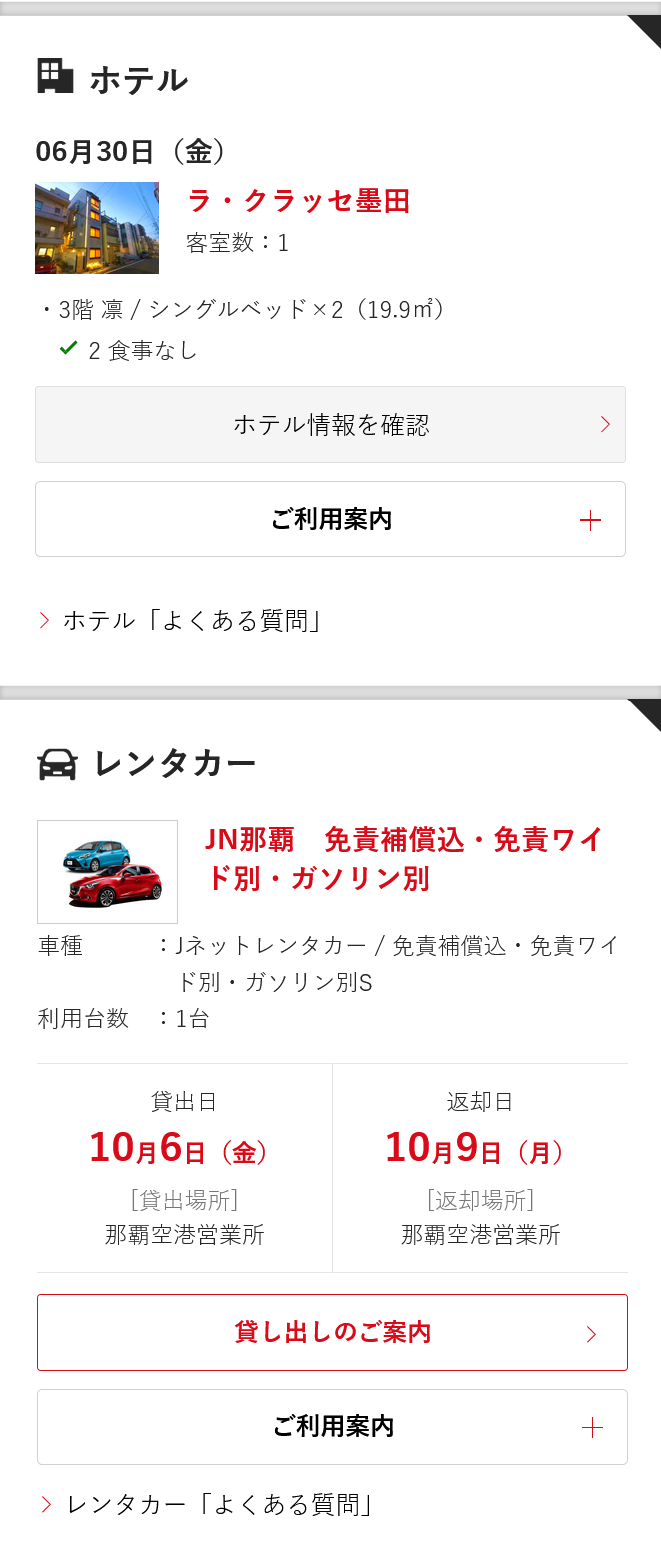The width and height of the screenshot is (661, 1560).
Task: Open レンタカー「よくある質問」 link
Action: point(218,1505)
